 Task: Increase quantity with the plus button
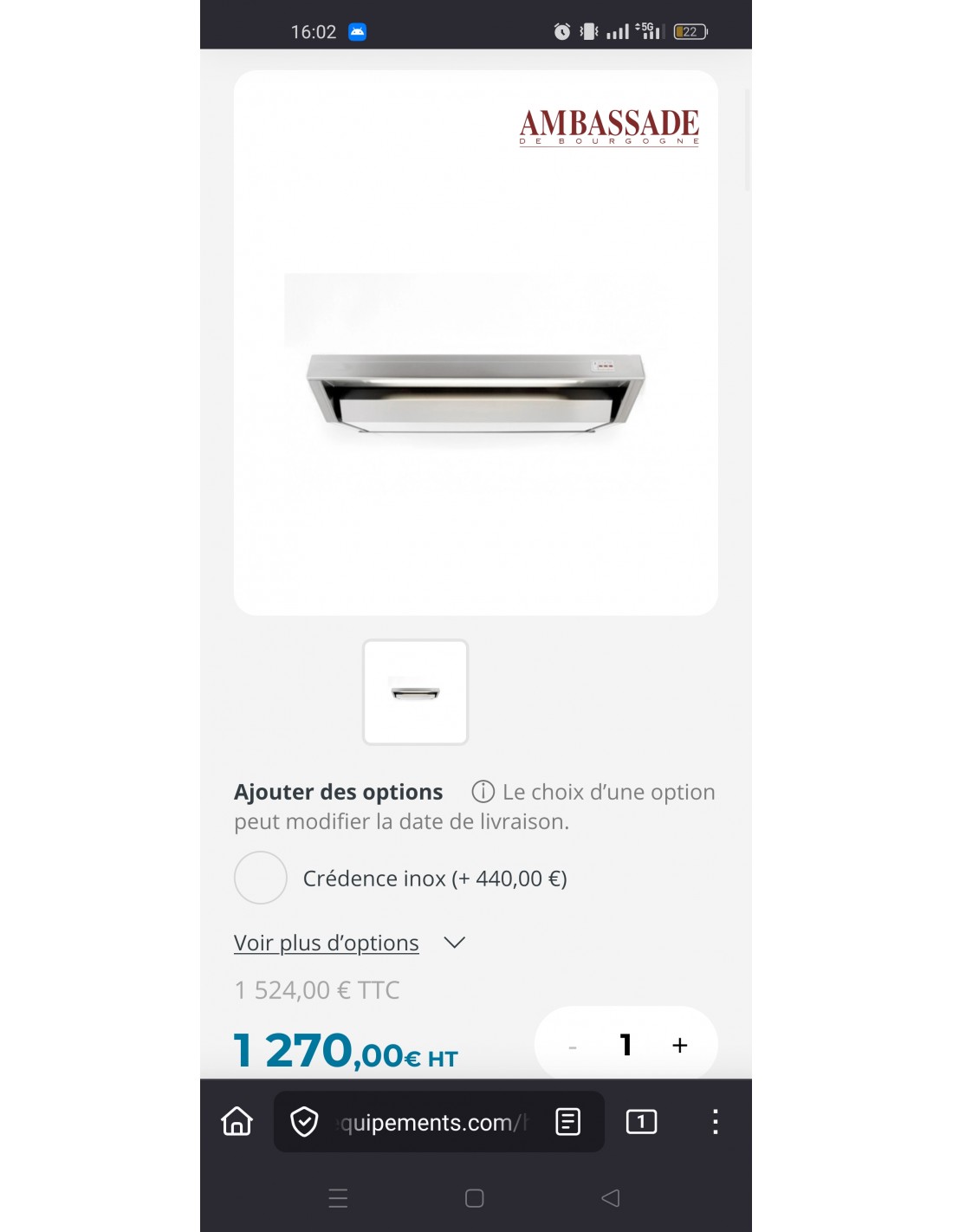point(680,1046)
